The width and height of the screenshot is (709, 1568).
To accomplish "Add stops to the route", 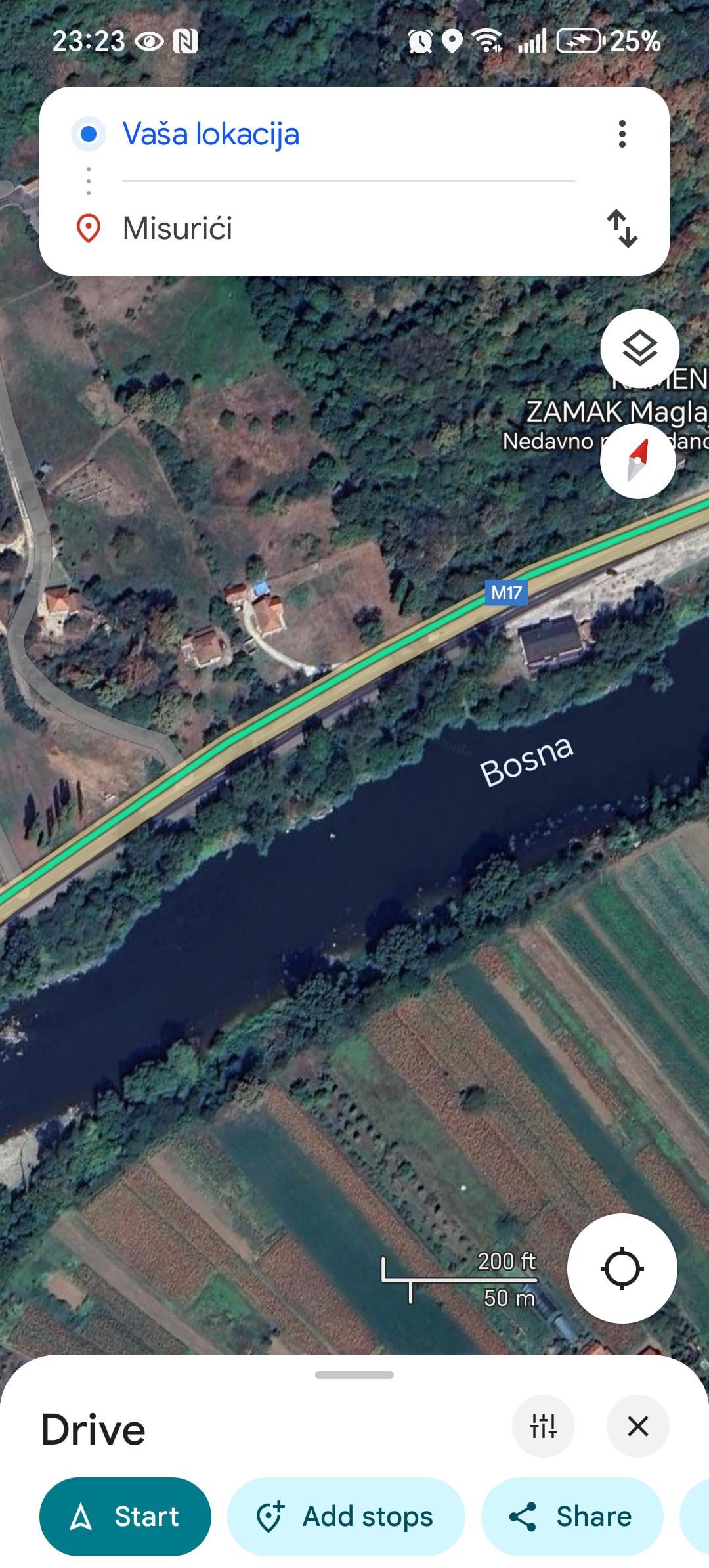I will click(346, 1517).
